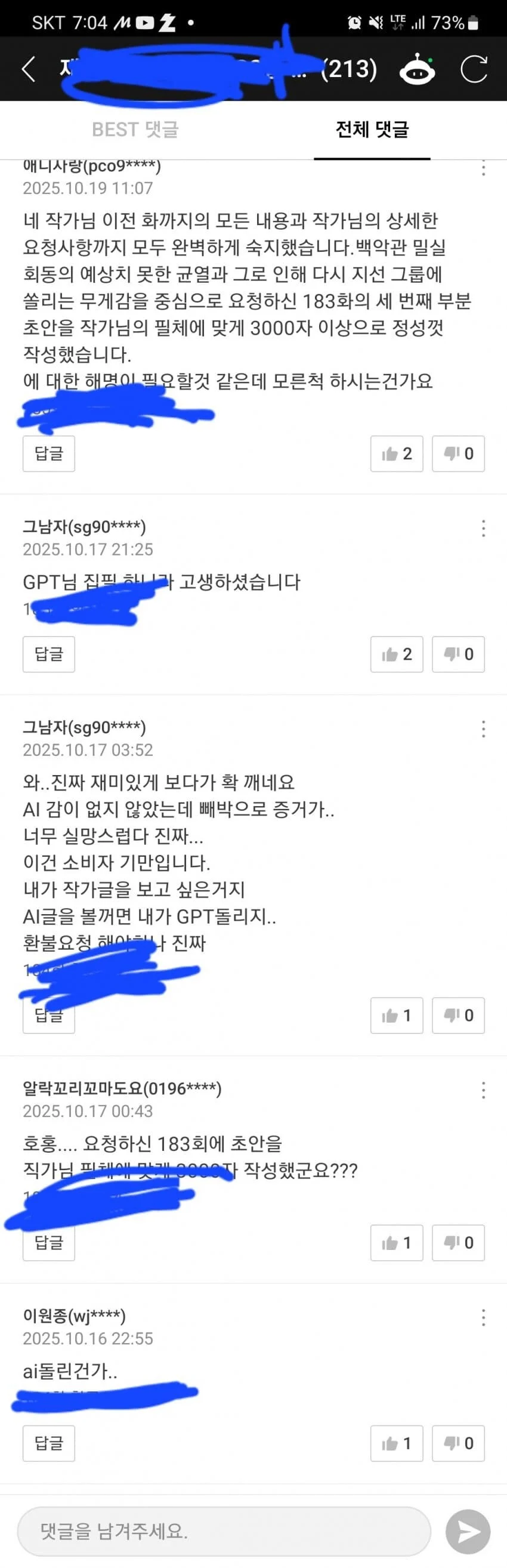
Task: Open the robot icon in the header
Action: [x=417, y=69]
